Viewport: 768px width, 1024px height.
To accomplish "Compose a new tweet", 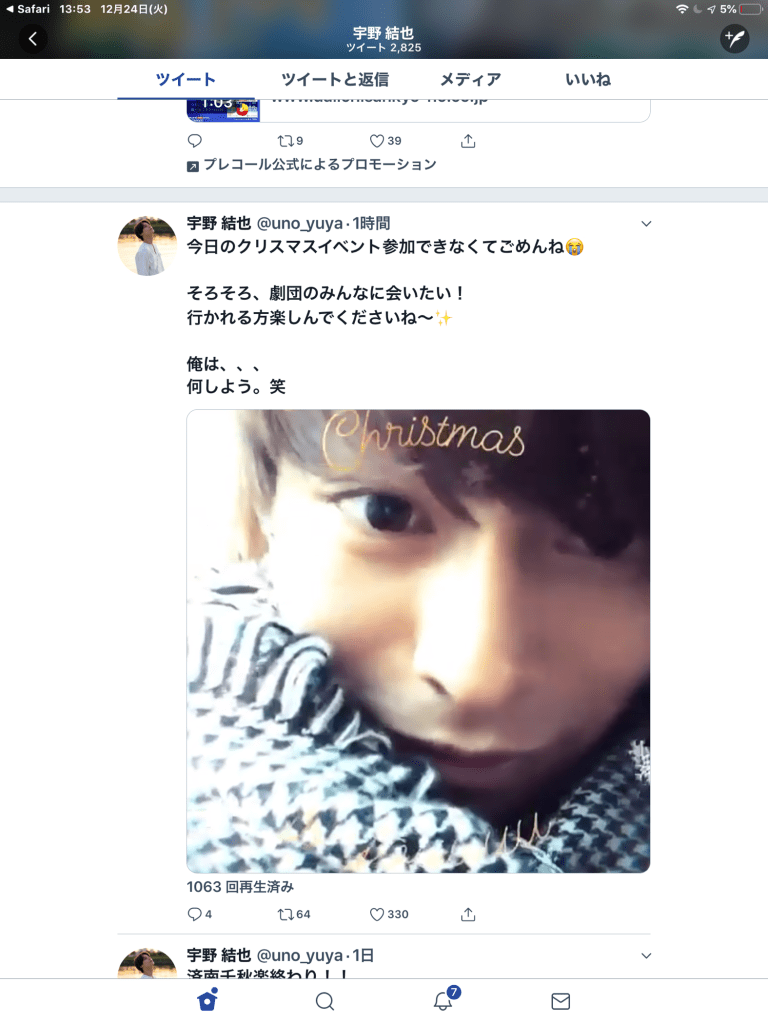I will [734, 39].
